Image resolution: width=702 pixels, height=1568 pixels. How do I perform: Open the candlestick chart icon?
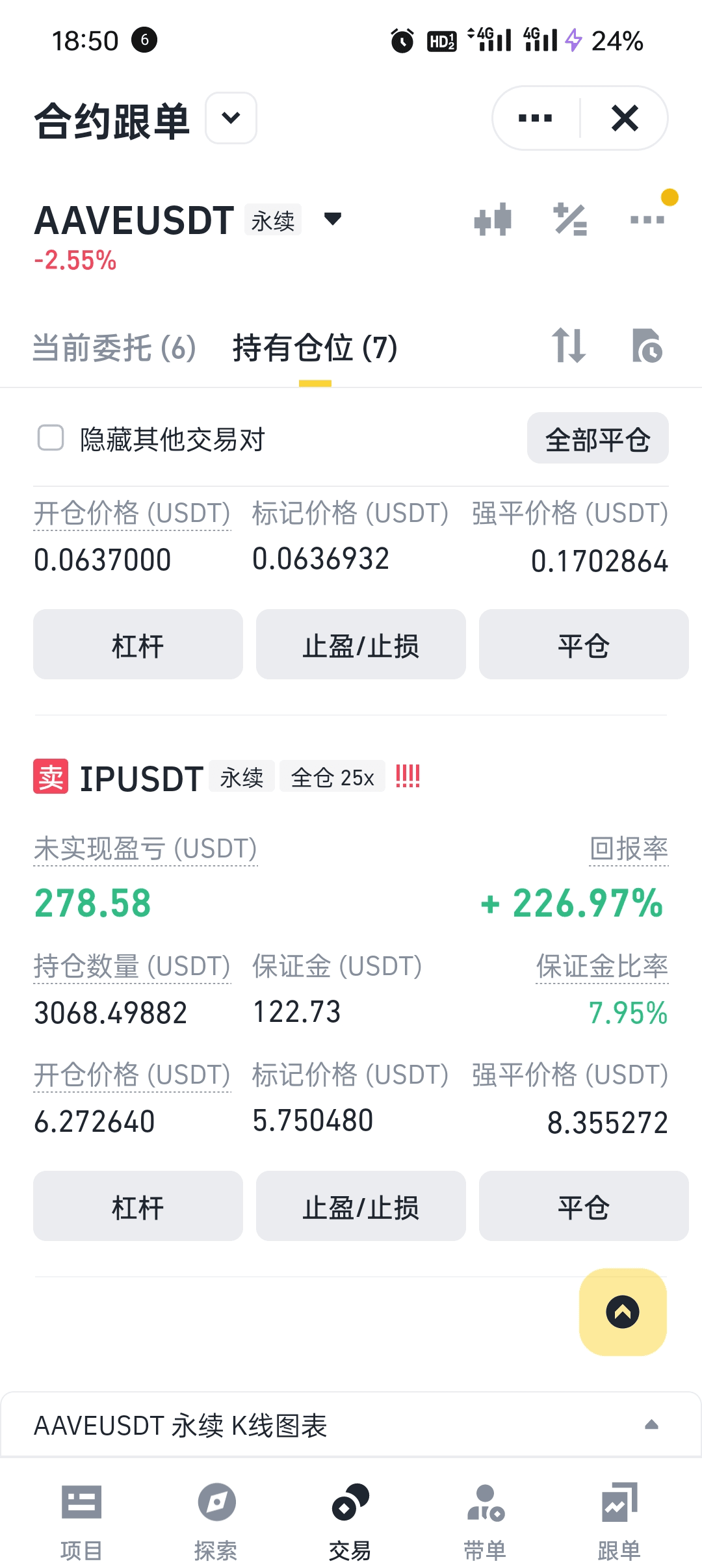click(493, 220)
